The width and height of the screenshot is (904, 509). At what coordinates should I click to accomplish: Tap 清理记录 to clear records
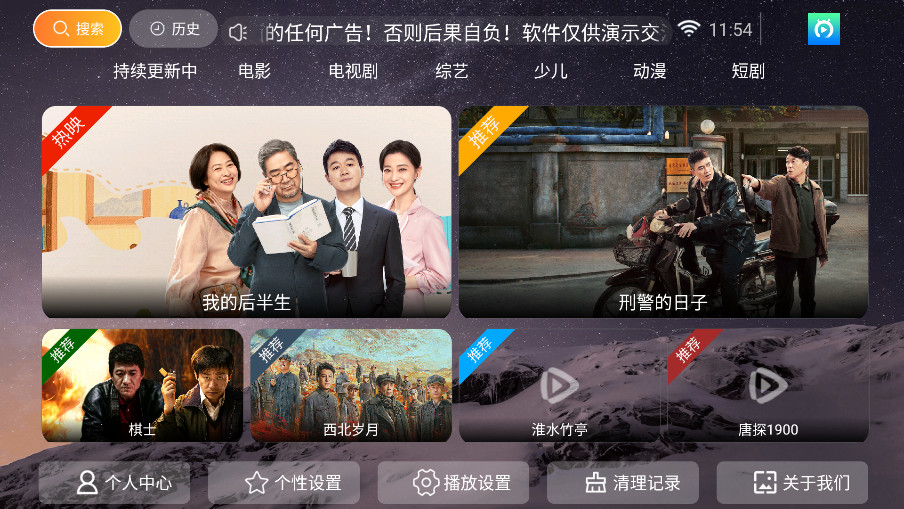point(632,483)
